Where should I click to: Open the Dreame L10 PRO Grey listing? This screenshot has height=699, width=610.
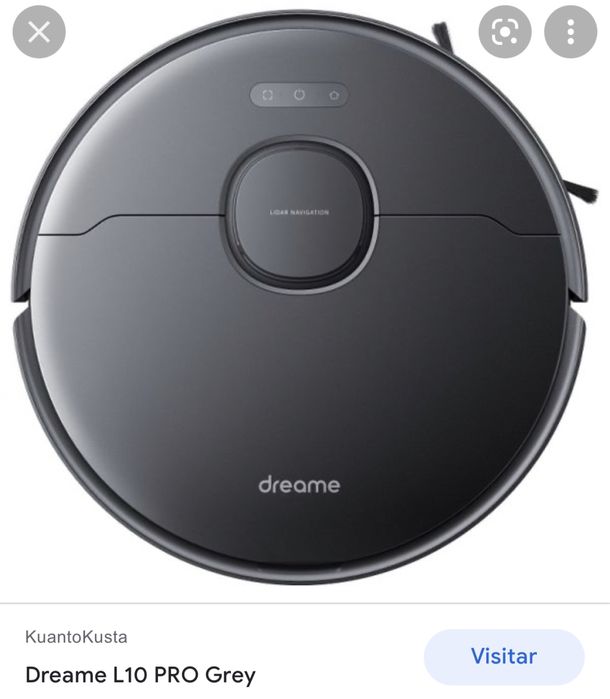[140, 674]
